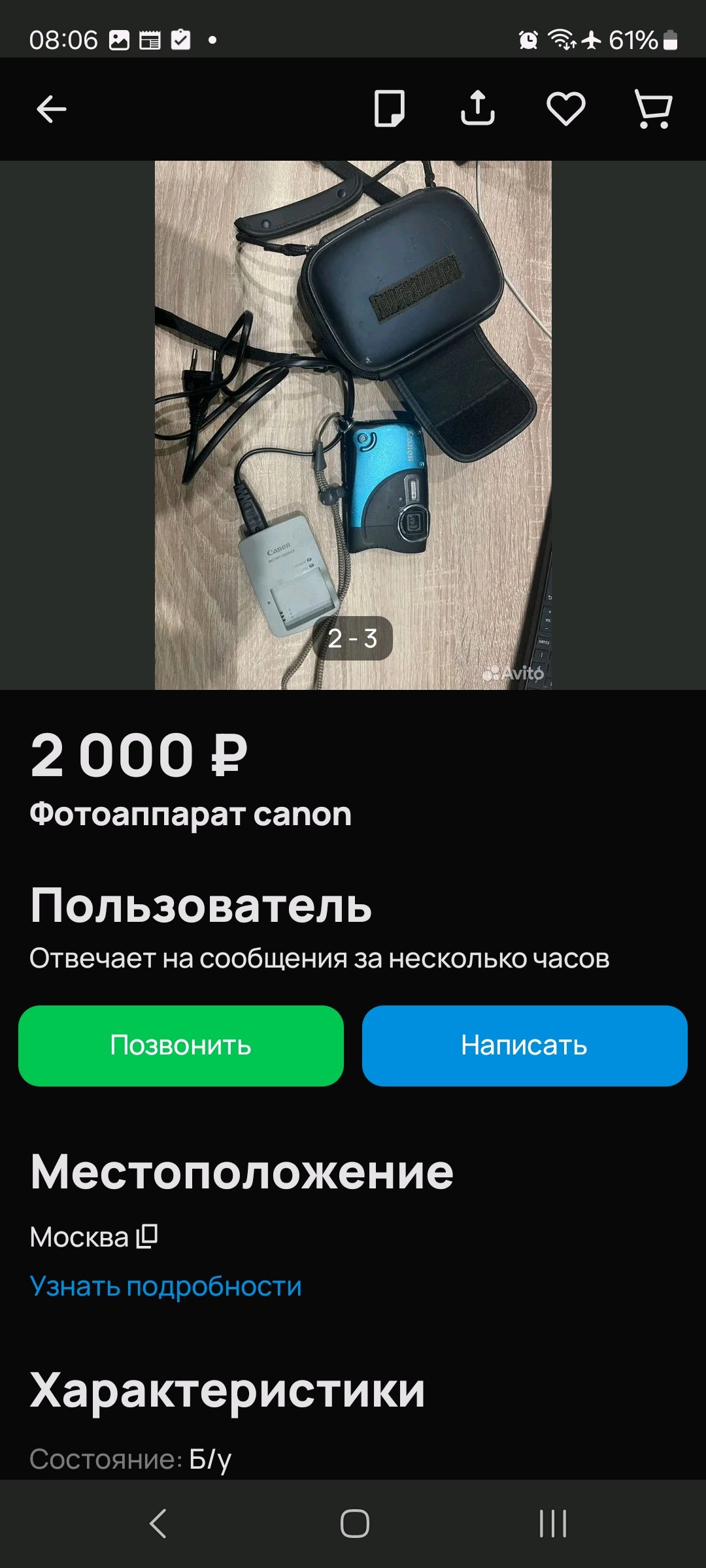Add a note to this listing
Screen dimensions: 706x1568
pos(389,108)
